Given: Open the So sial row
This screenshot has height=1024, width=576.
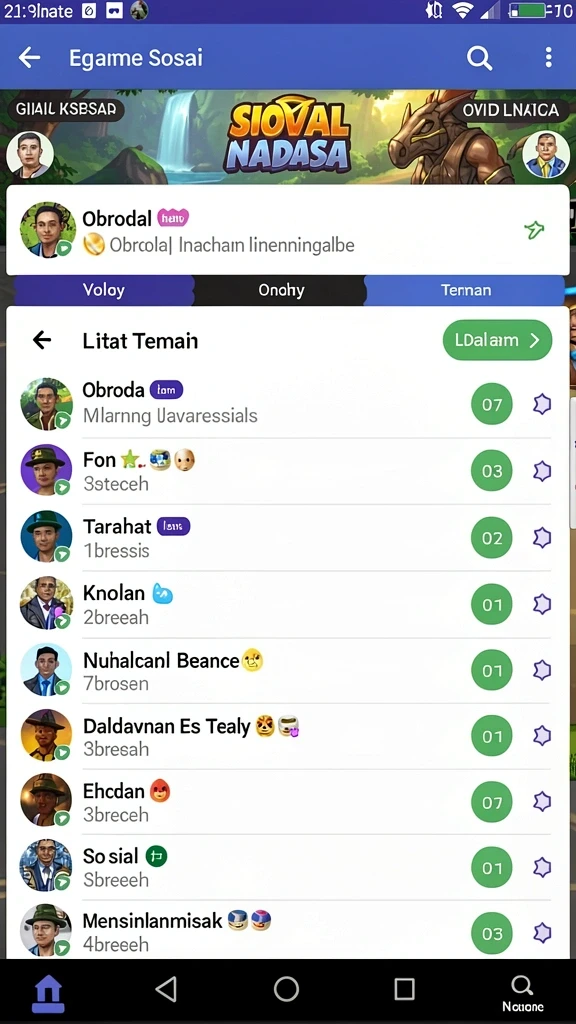Looking at the screenshot, I should (287, 867).
